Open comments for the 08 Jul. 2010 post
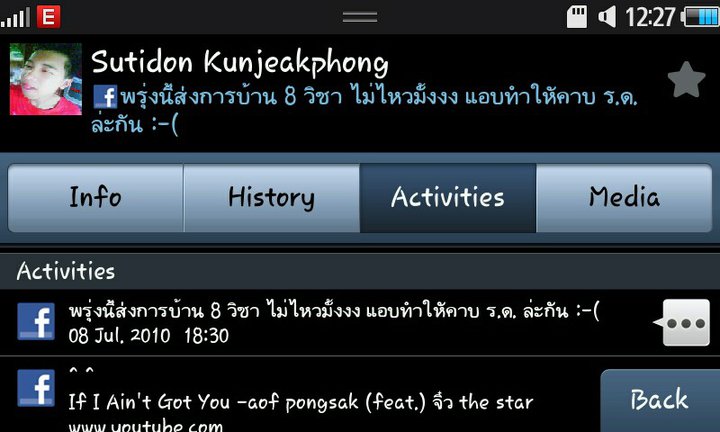 685,323
